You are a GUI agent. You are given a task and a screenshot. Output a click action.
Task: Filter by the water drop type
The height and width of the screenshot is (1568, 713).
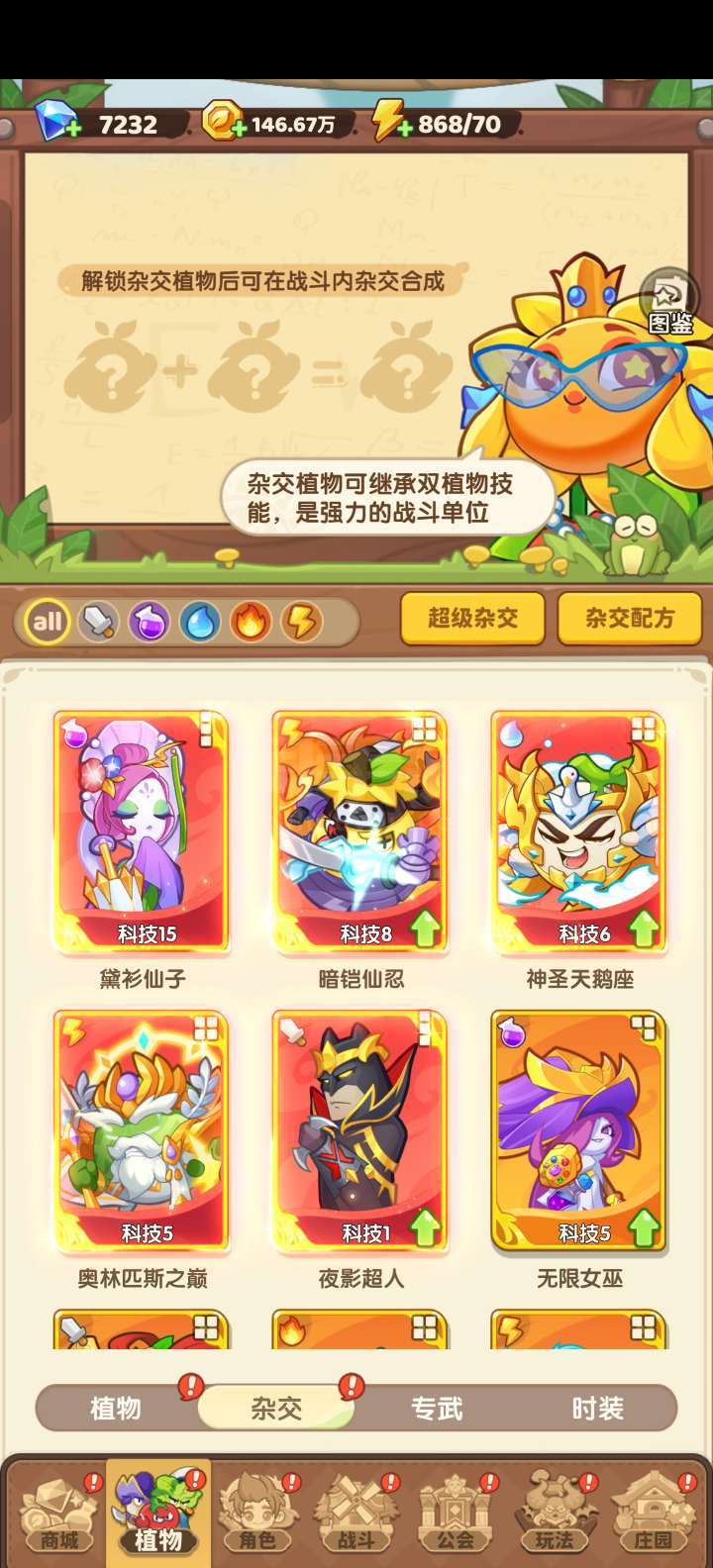pos(200,623)
